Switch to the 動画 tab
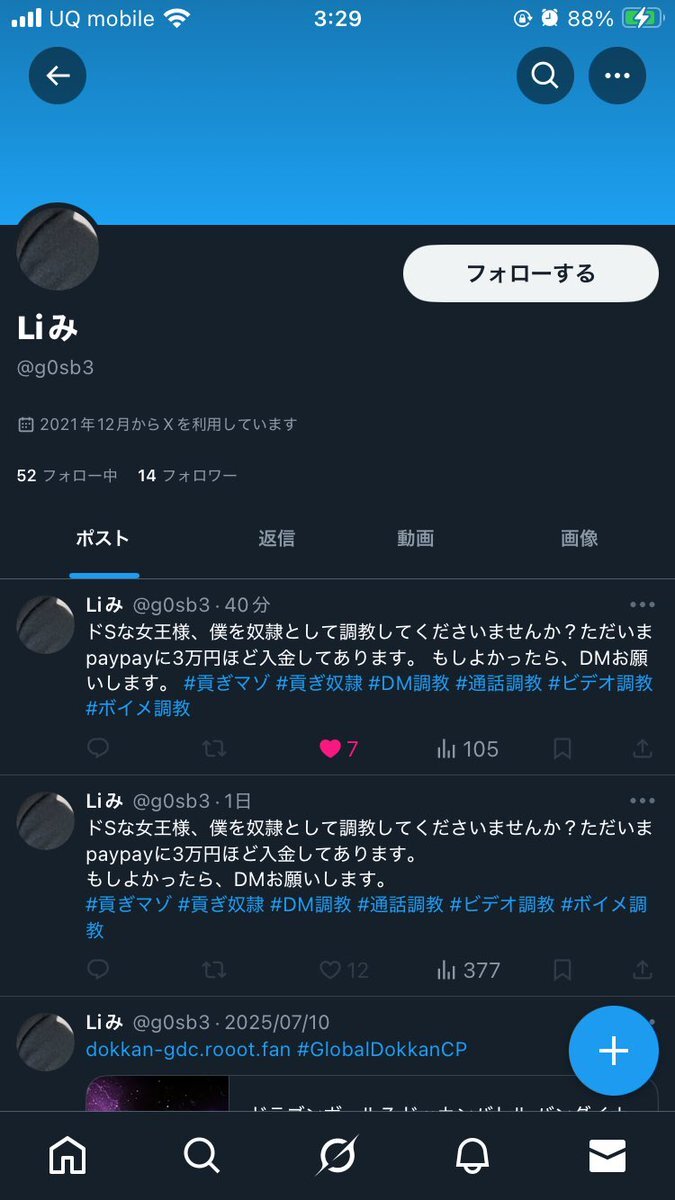 [415, 538]
